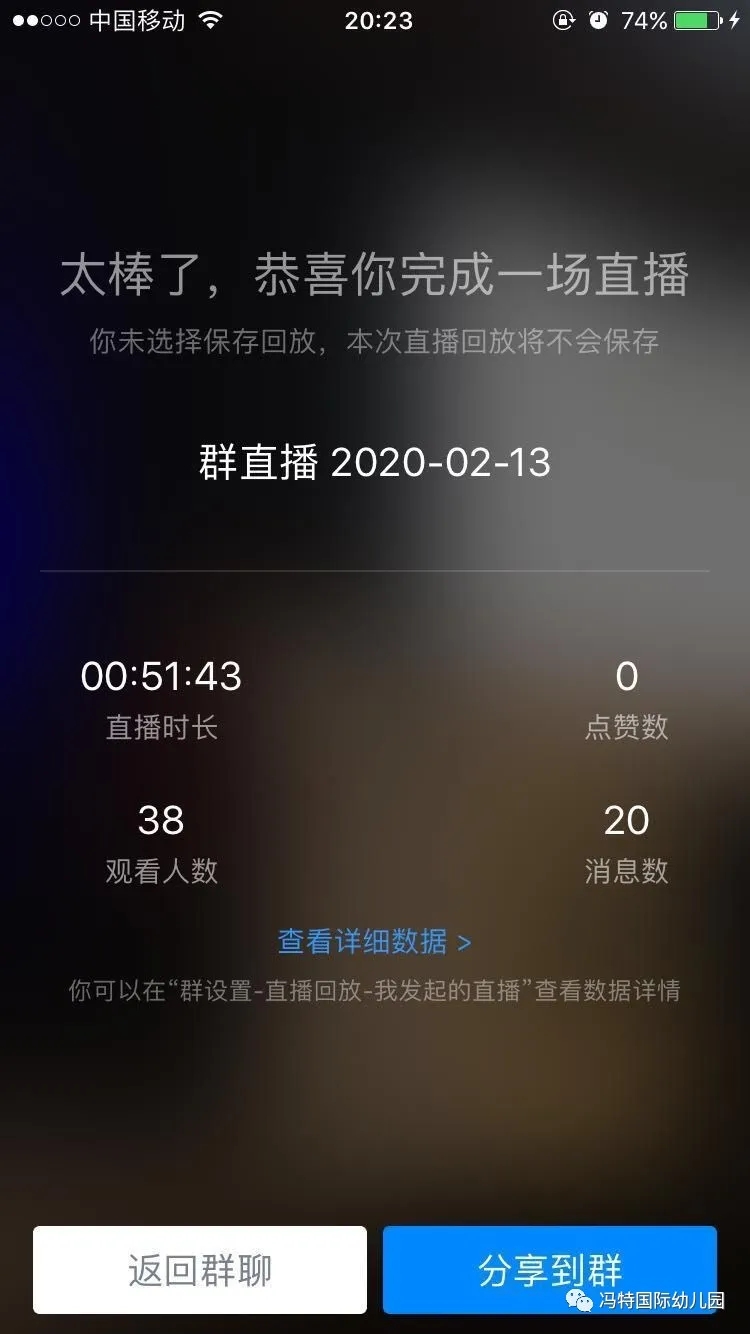
Task: Open 查看详细数据 link for detailed stats
Action: click(374, 941)
